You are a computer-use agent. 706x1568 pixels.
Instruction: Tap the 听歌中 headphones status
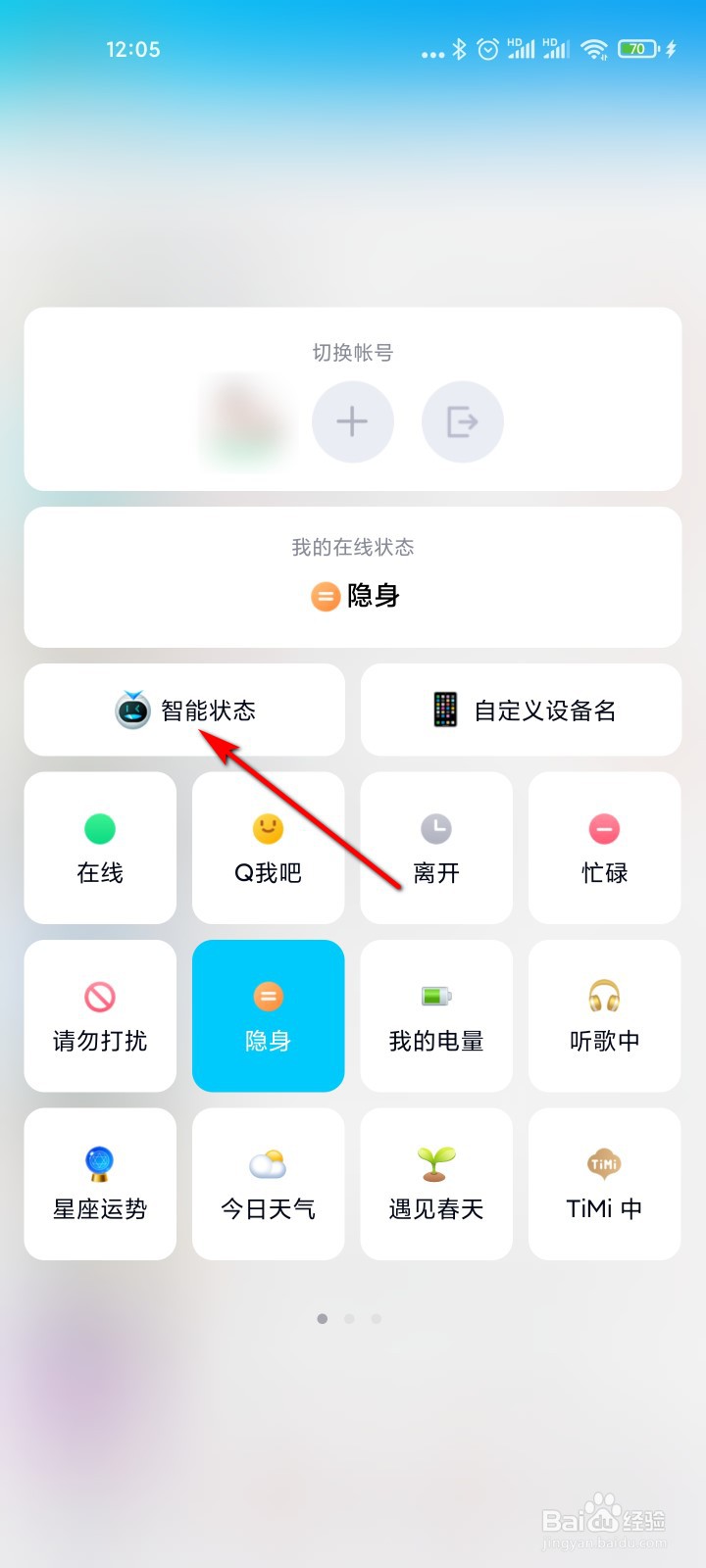(604, 1015)
